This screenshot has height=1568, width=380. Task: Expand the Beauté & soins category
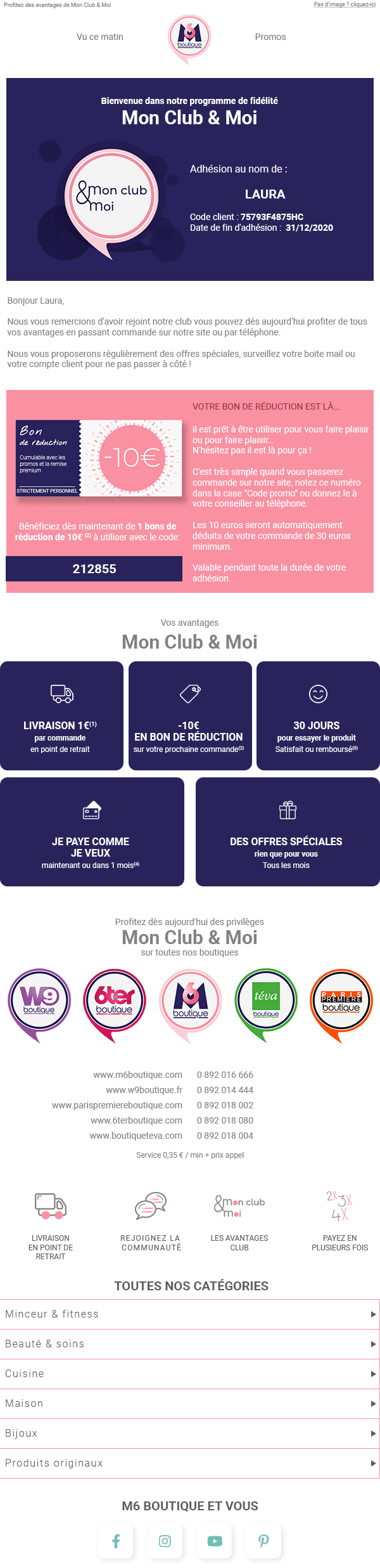(x=189, y=1344)
